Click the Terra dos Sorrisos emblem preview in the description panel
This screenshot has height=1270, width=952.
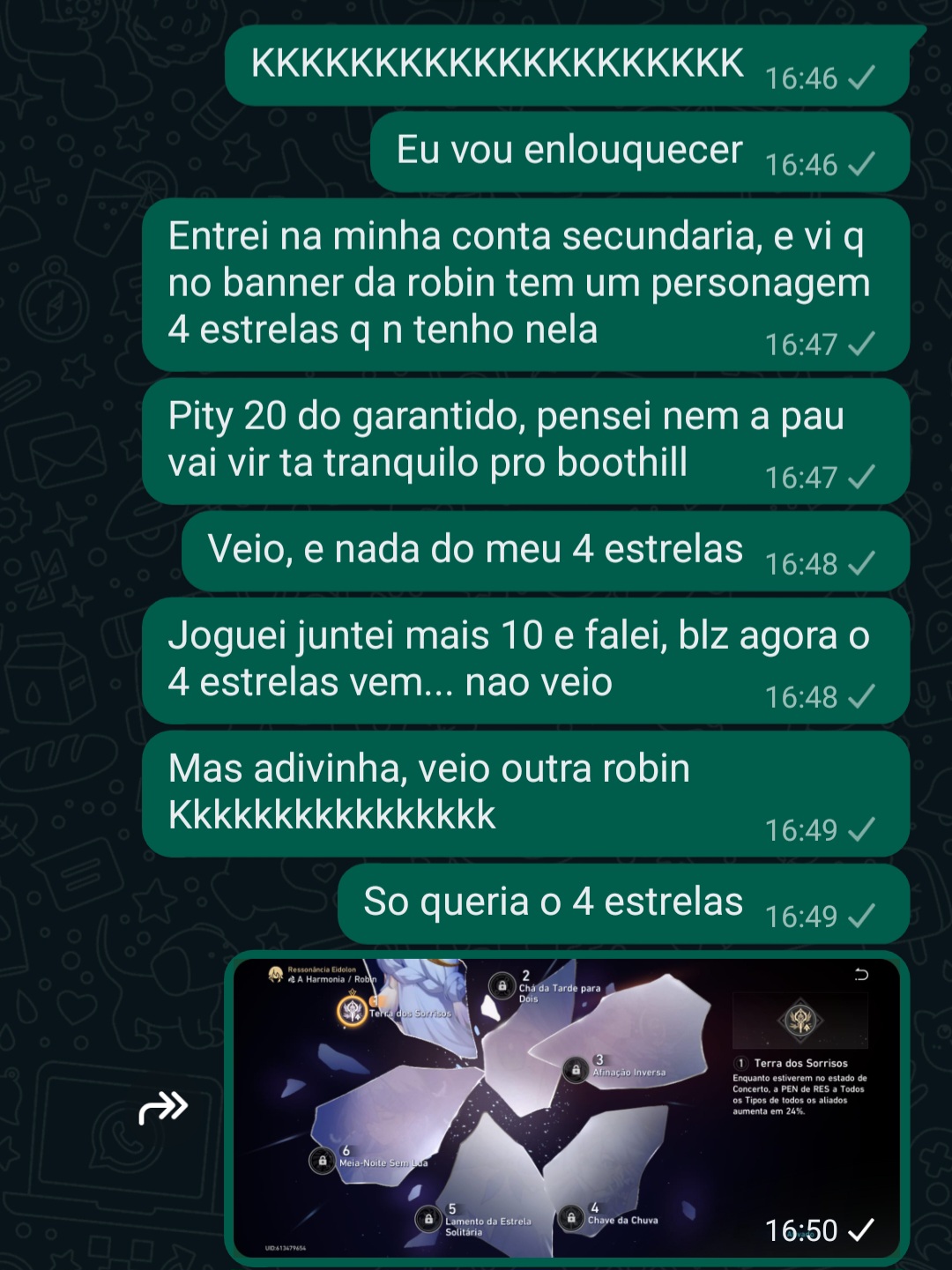coord(801,1021)
